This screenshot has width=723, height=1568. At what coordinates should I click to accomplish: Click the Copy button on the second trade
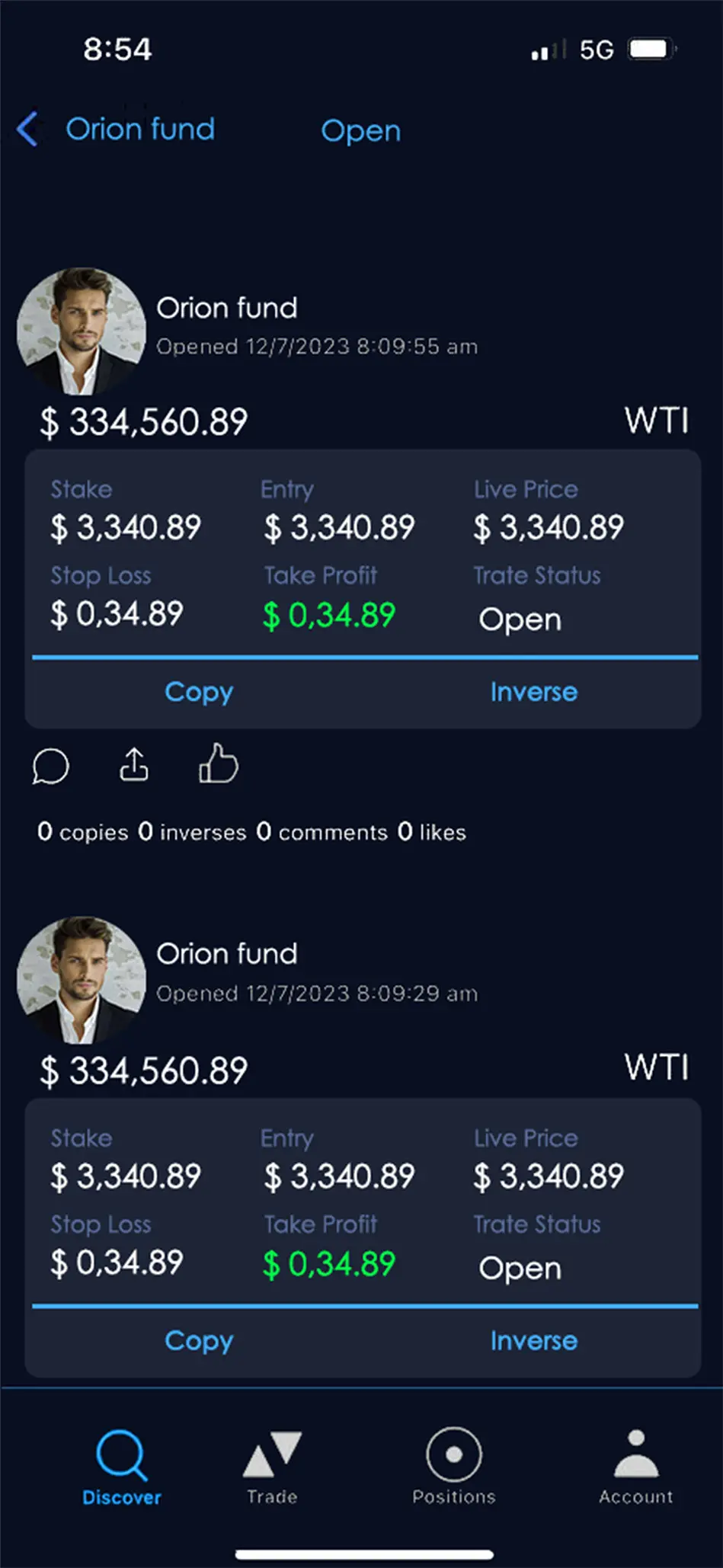pyautogui.click(x=199, y=1341)
